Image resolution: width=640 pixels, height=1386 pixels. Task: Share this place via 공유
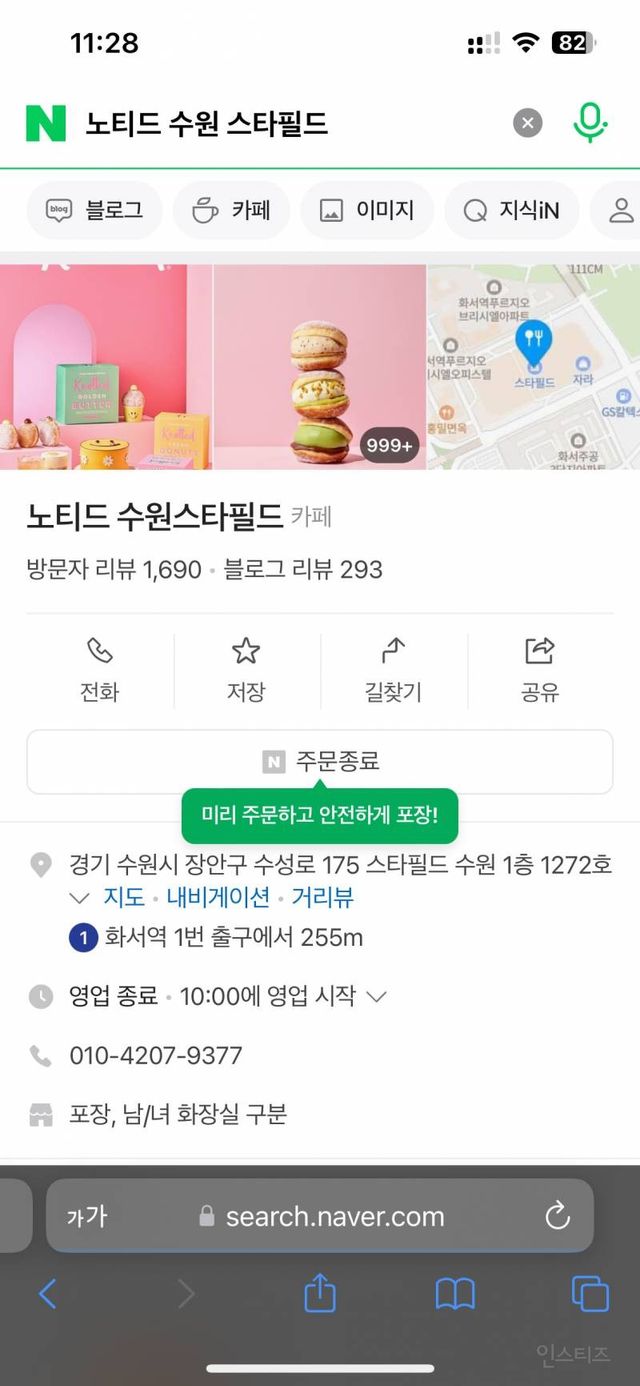(540, 670)
